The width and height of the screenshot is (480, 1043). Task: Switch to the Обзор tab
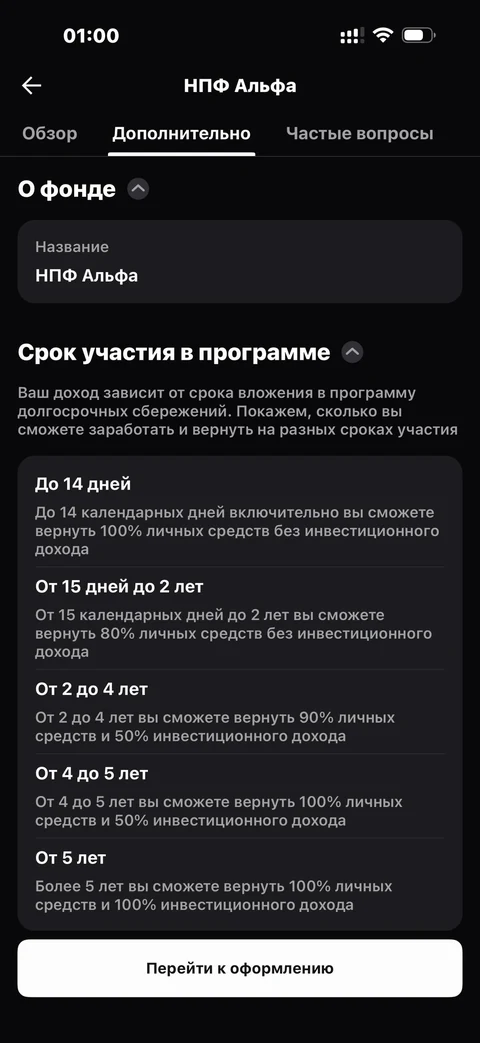[50, 134]
